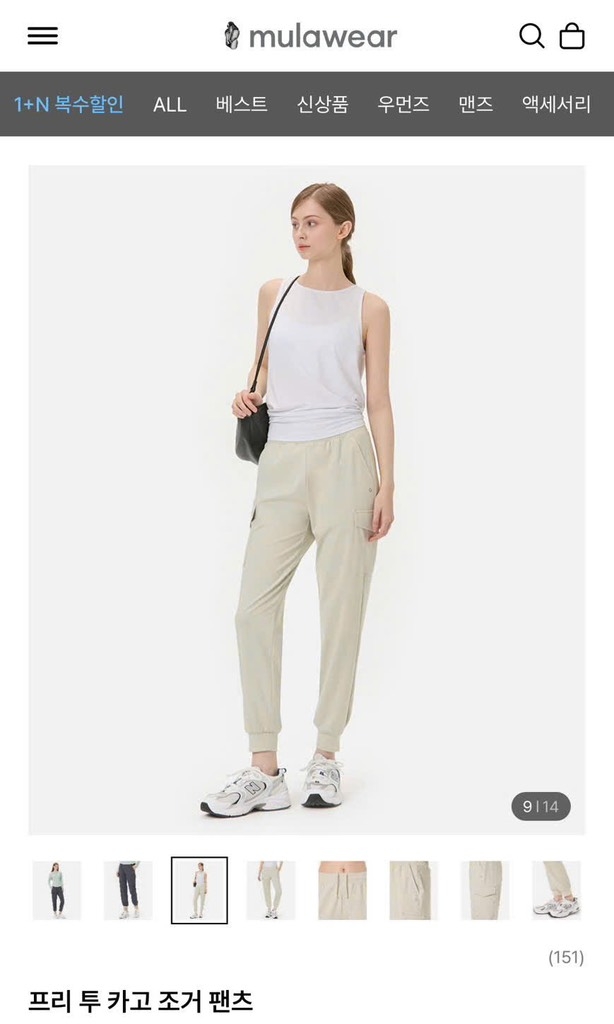Open the shopping bag
This screenshot has height=1024, width=614.
tap(572, 36)
